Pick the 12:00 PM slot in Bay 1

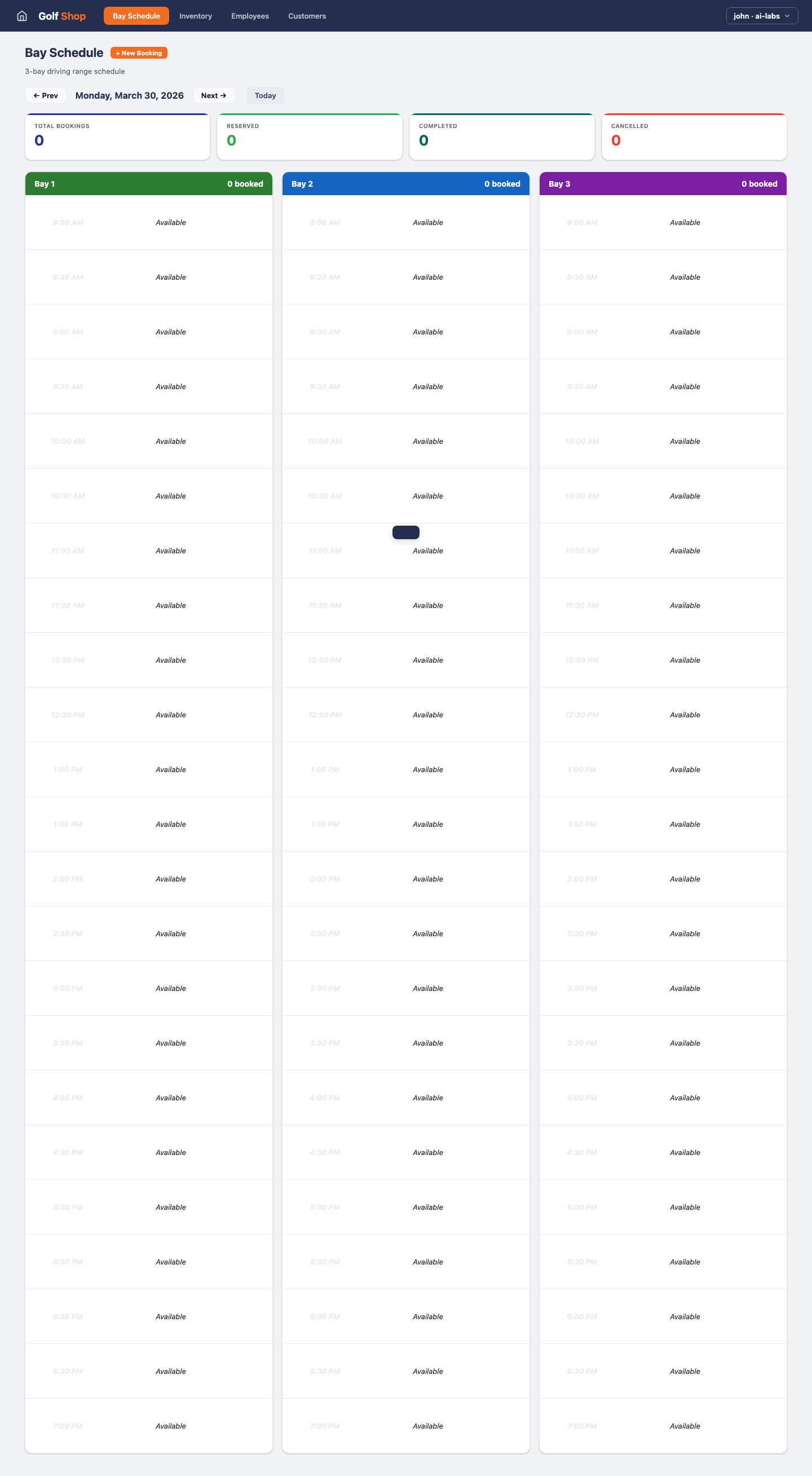pos(148,660)
